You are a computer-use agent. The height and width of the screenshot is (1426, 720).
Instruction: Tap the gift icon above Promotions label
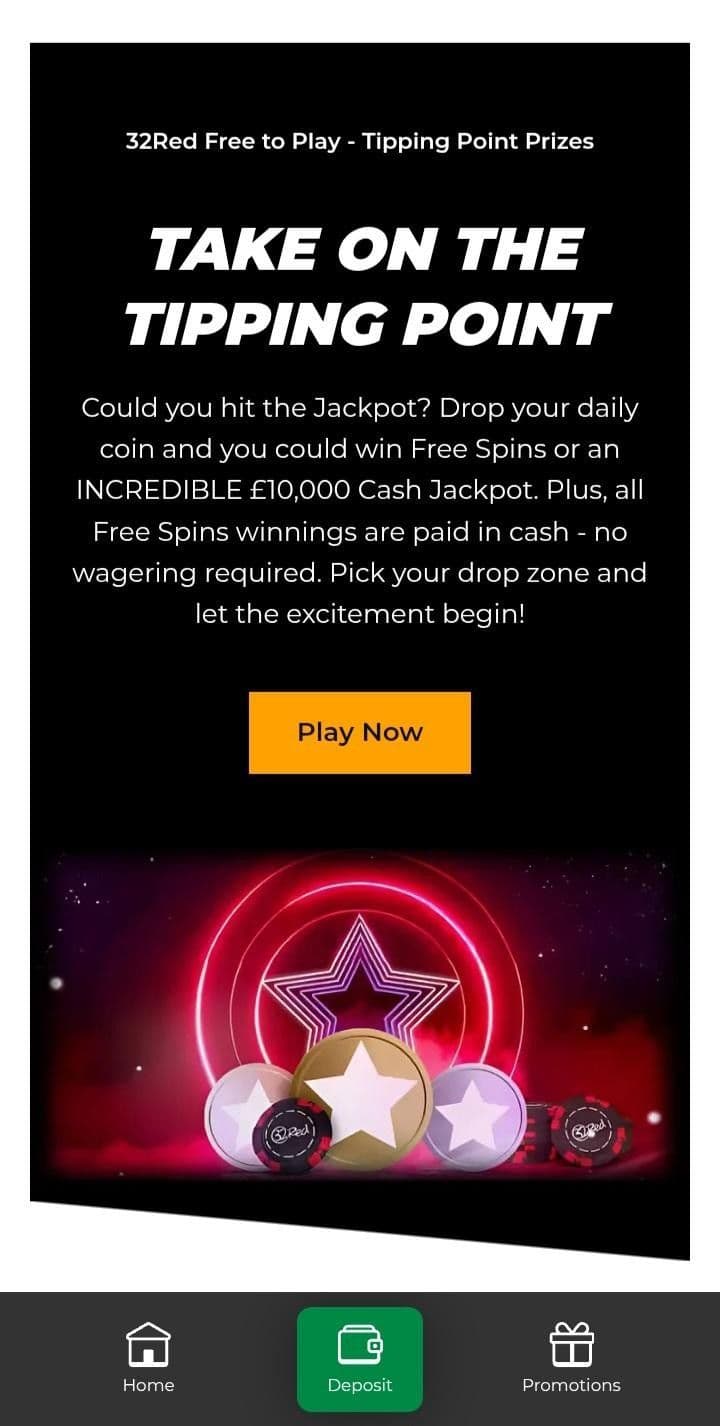571,1344
